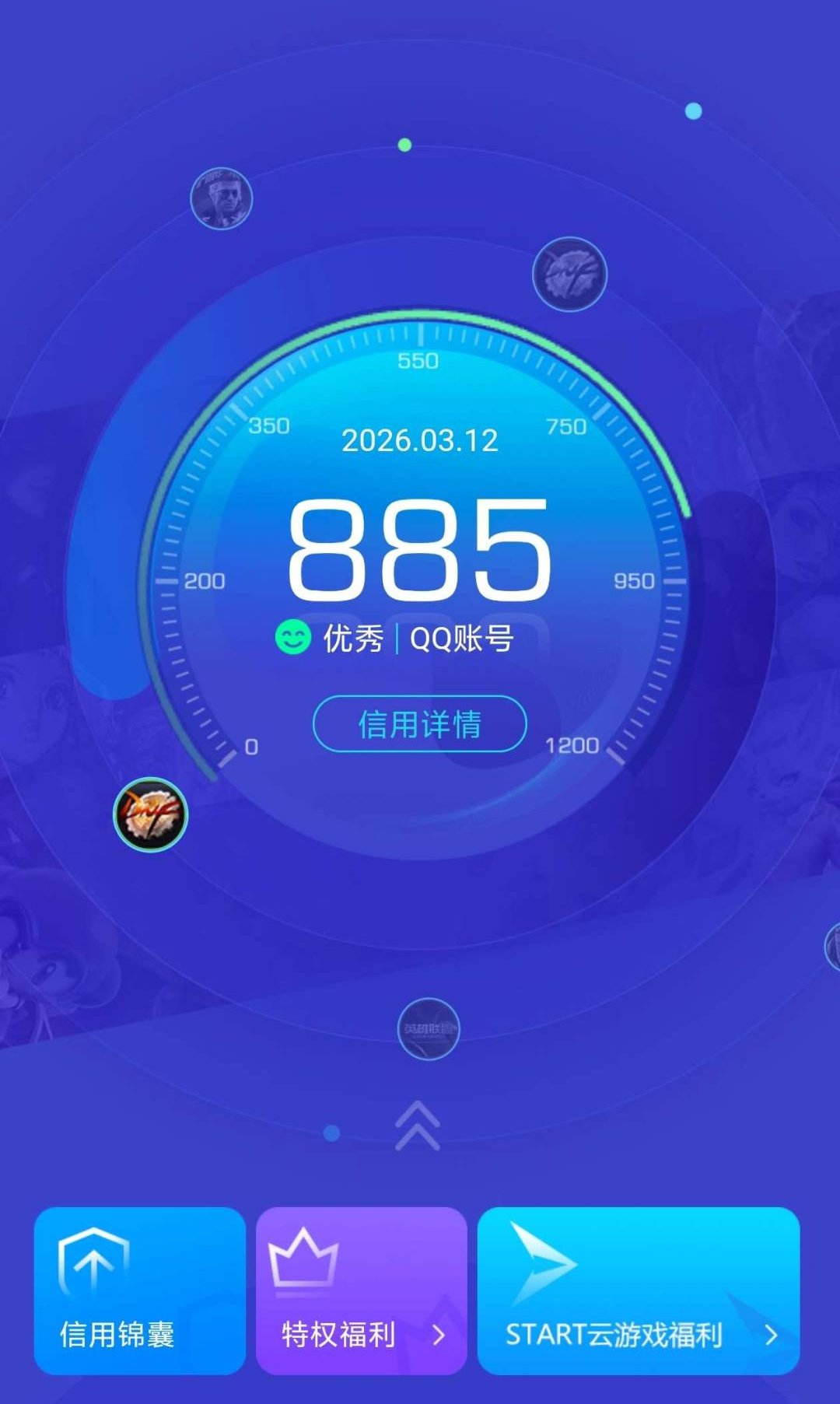Open START云游戏福利 card

coord(638,1290)
